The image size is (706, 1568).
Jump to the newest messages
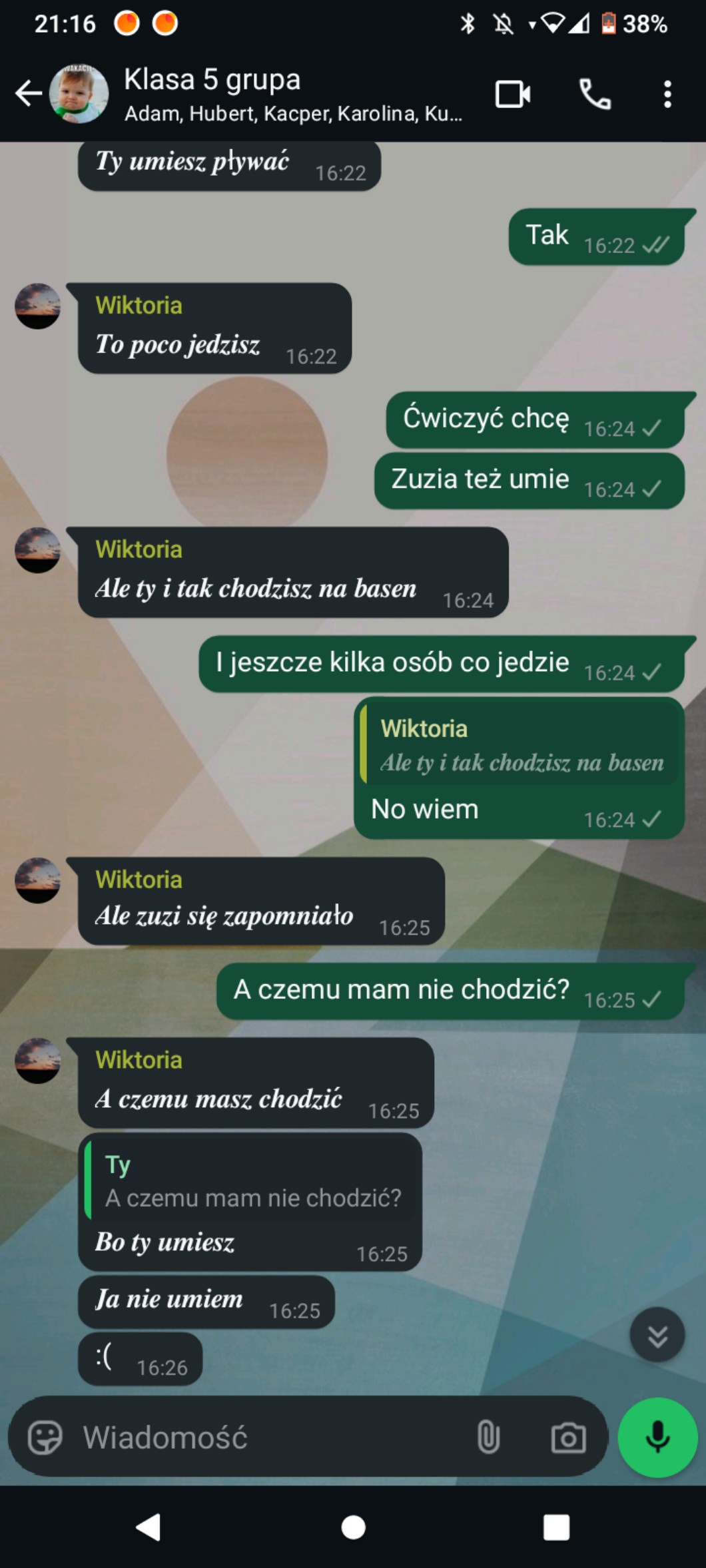coord(657,1335)
